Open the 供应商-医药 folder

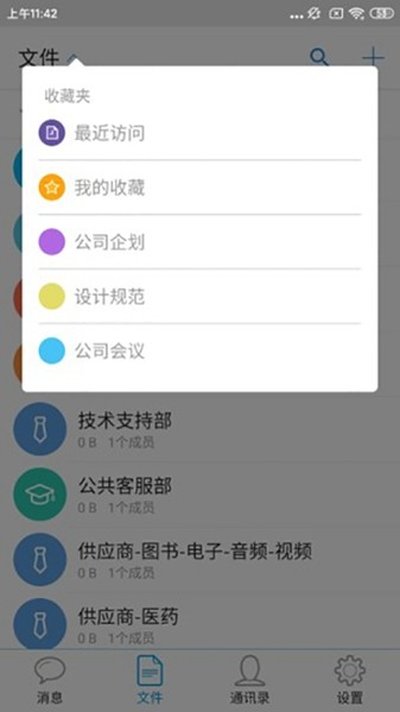point(200,624)
